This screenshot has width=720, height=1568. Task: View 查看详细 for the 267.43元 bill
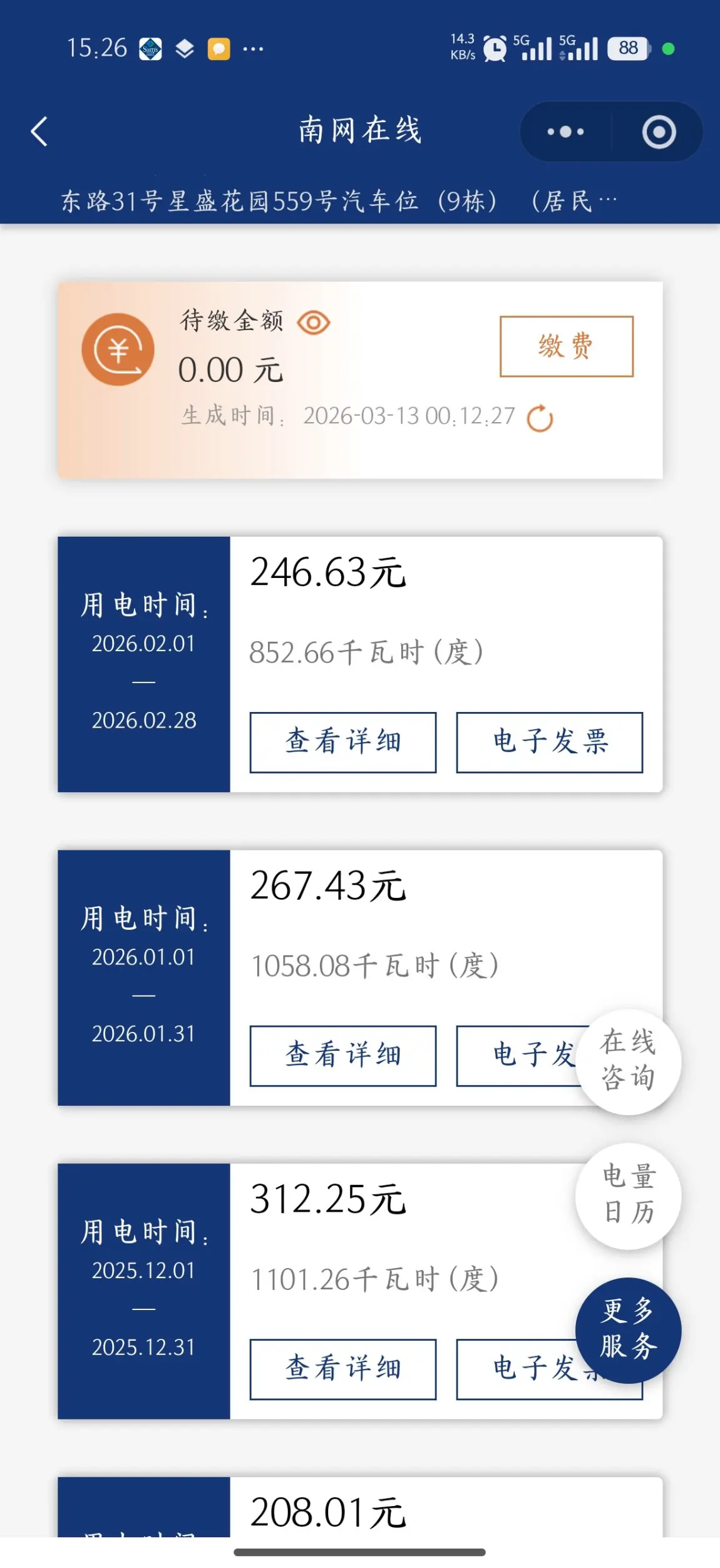pos(342,1055)
